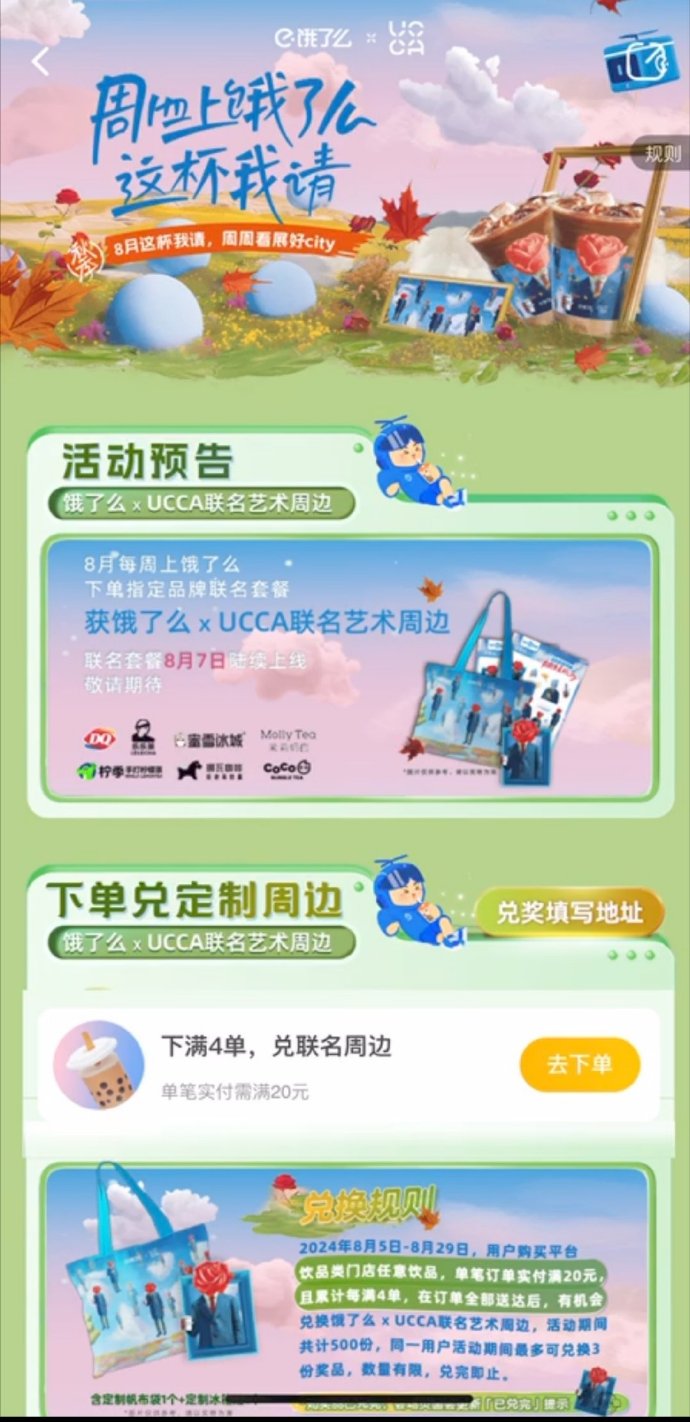The width and height of the screenshot is (690, 1422).
Task: Open 兑奖填写地址 to enter the address
Action: pyautogui.click(x=569, y=913)
